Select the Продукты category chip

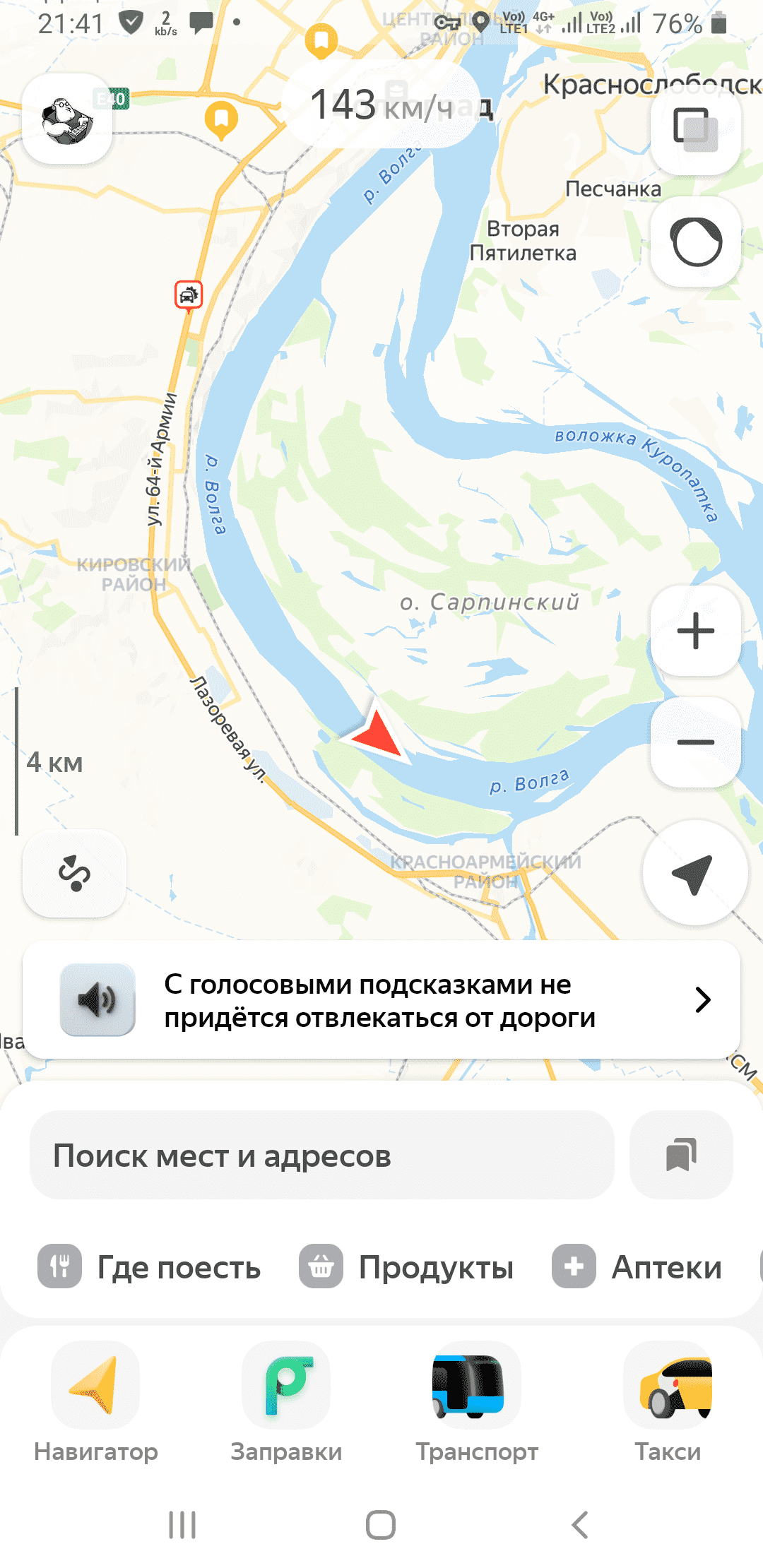pos(407,1267)
